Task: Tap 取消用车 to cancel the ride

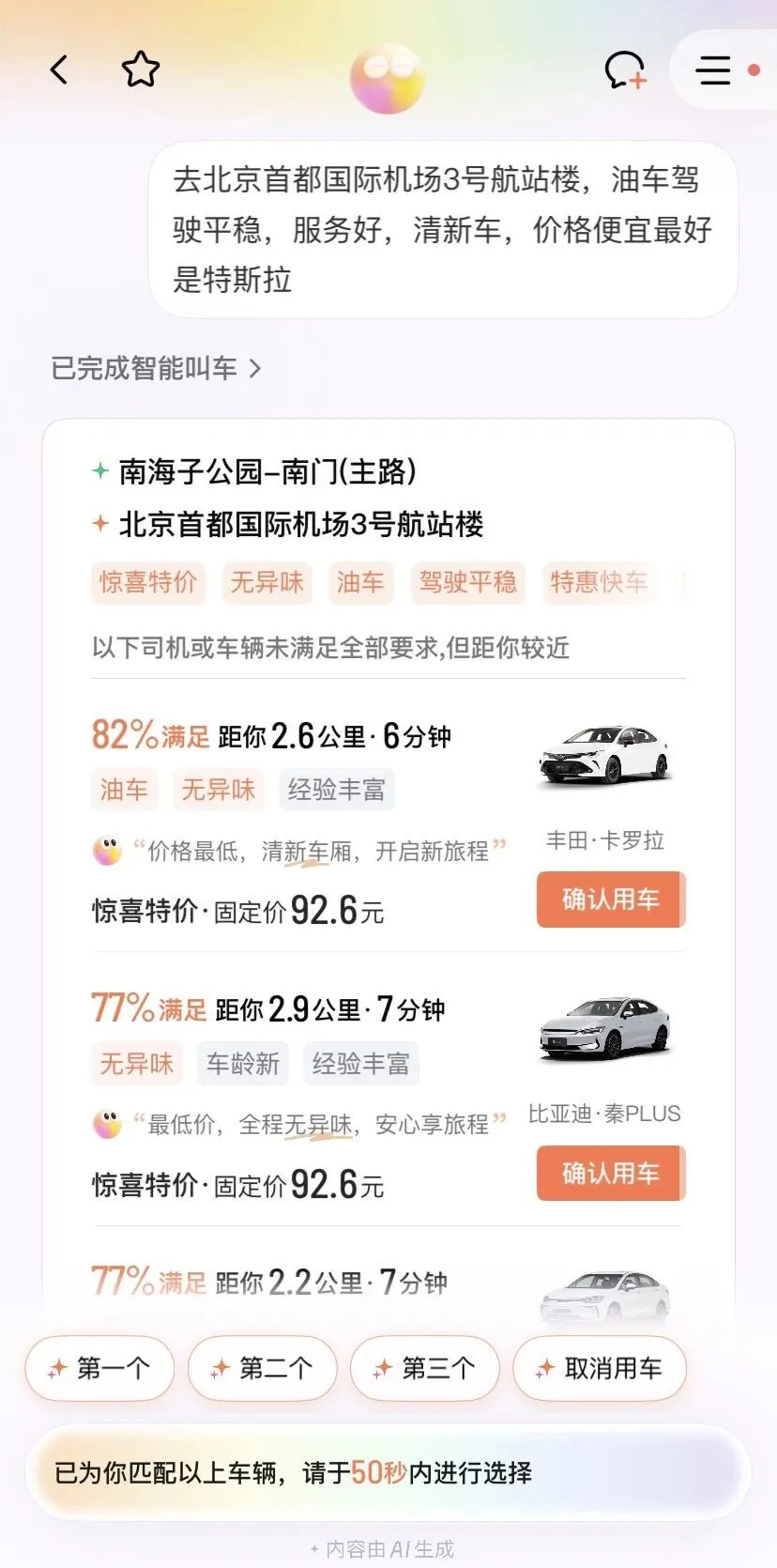Action: [600, 1368]
